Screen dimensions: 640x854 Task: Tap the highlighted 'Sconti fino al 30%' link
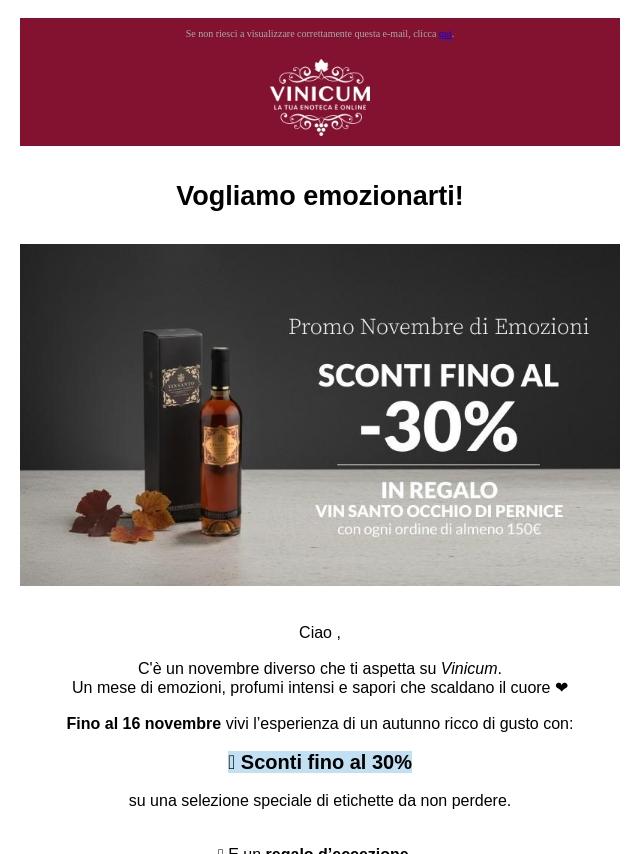point(320,762)
